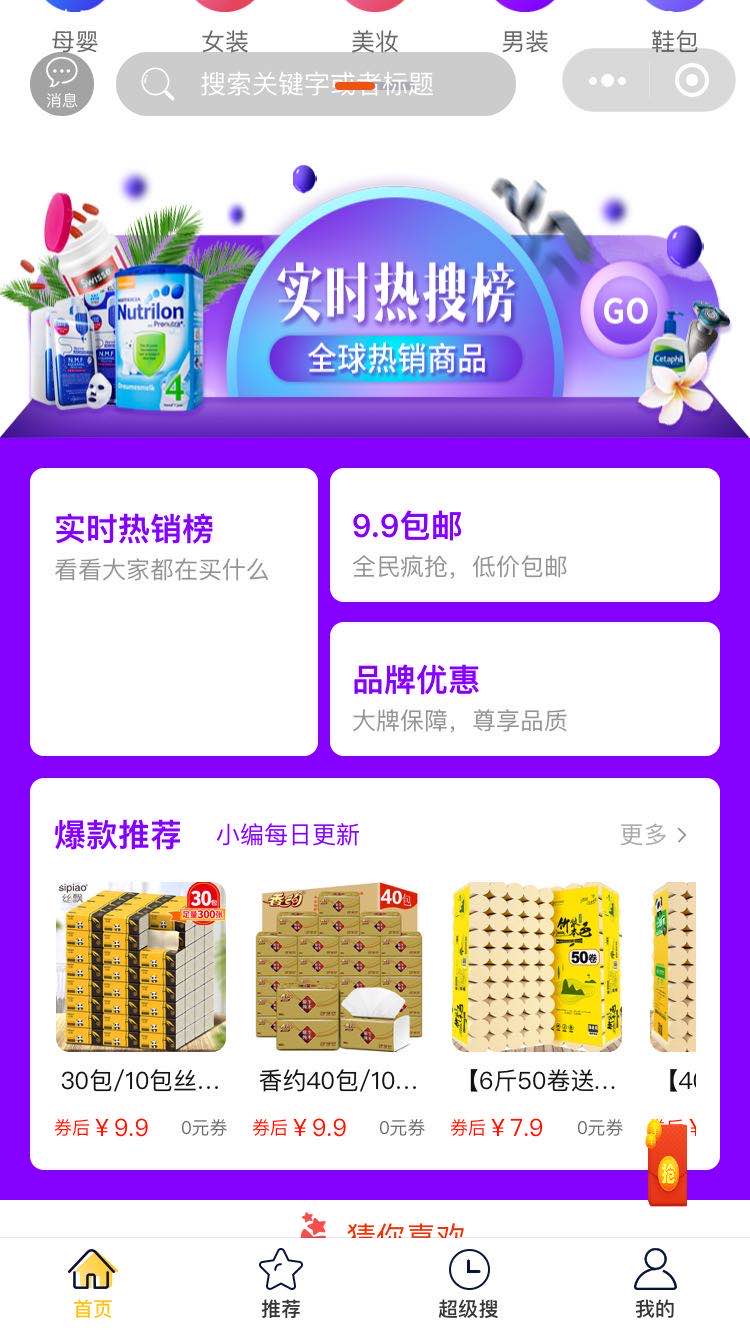Go to the 我的 profile tab
This screenshot has width=750, height=1334.
coord(655,1284)
